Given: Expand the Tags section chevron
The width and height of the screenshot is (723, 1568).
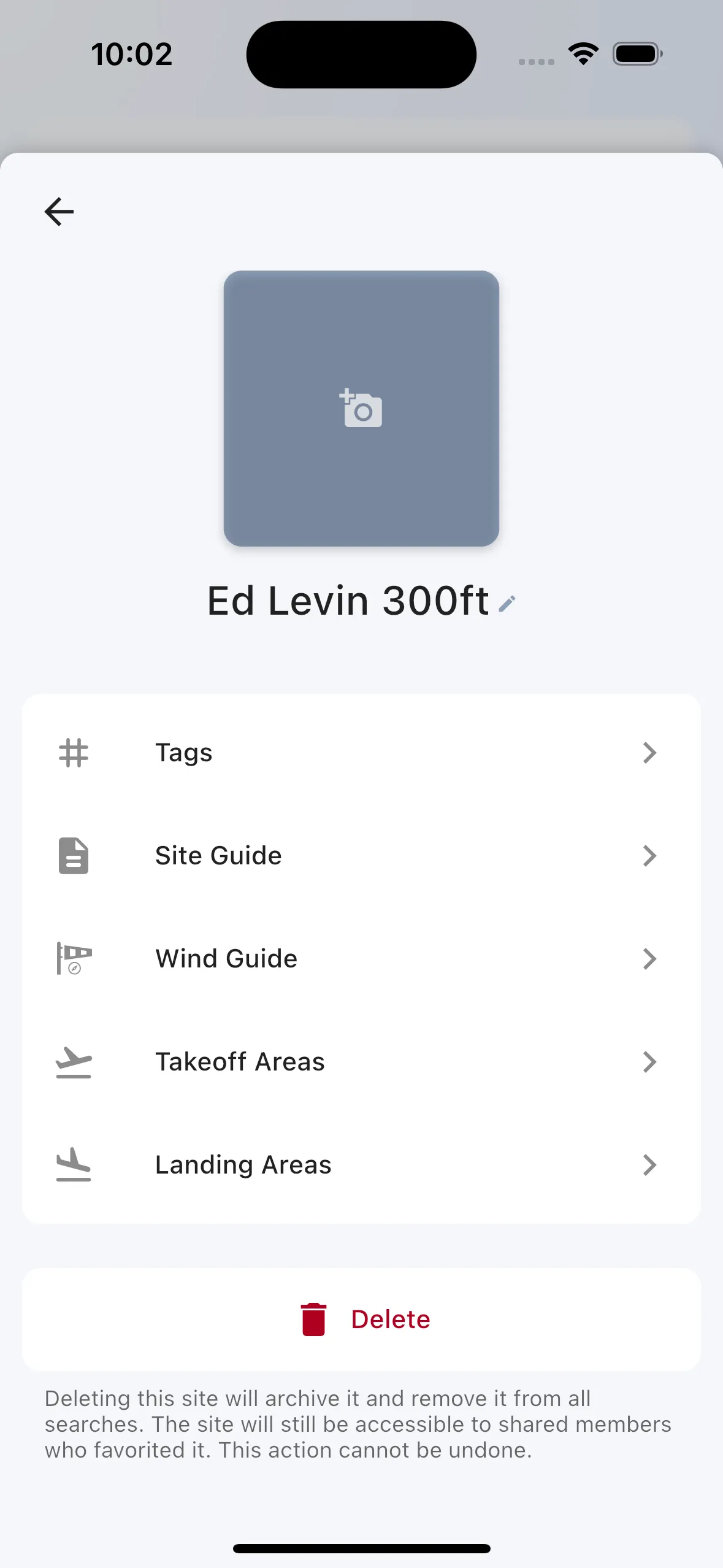Looking at the screenshot, I should [x=650, y=753].
